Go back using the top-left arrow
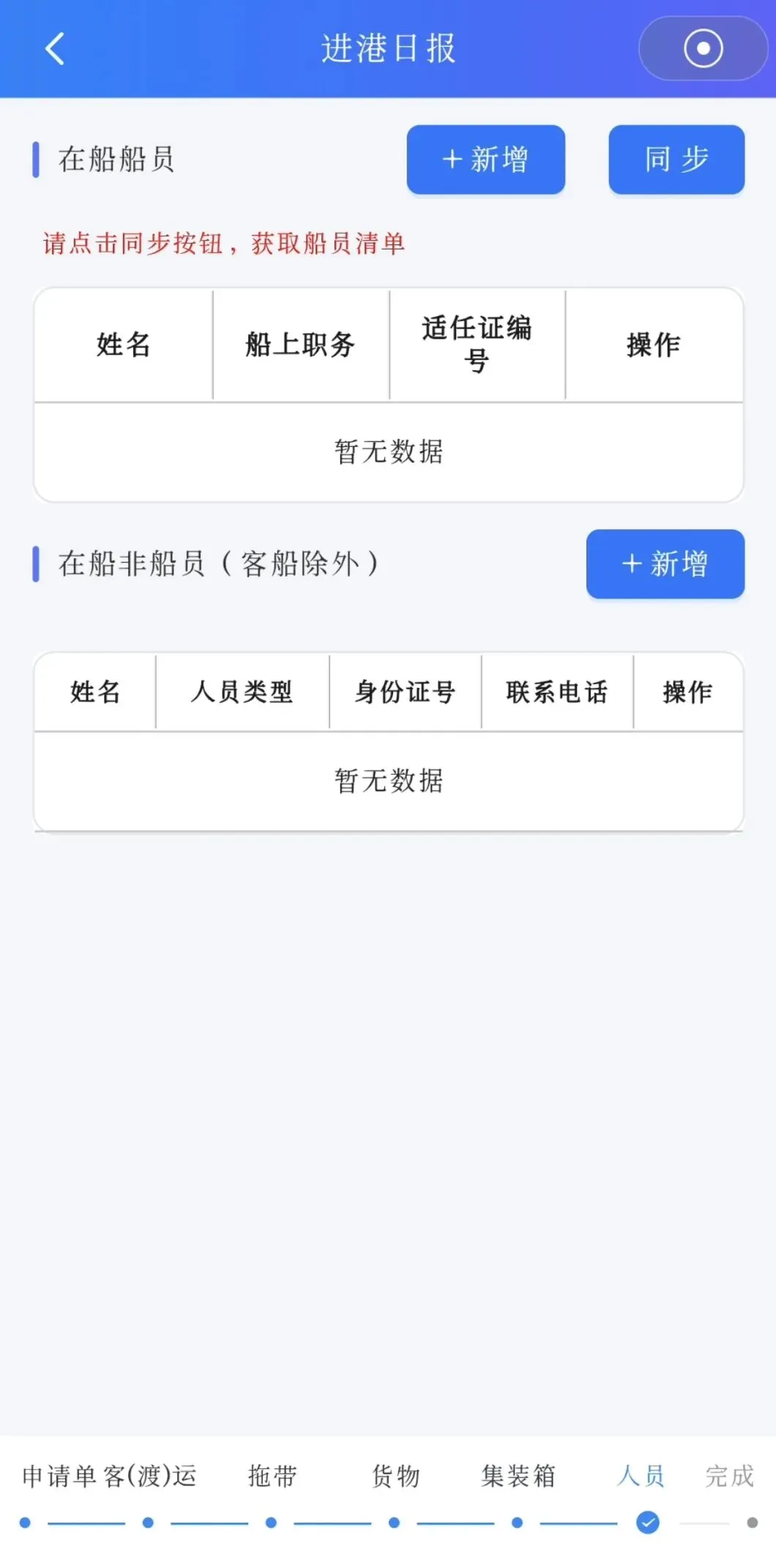Image resolution: width=776 pixels, height=1568 pixels. pos(55,49)
